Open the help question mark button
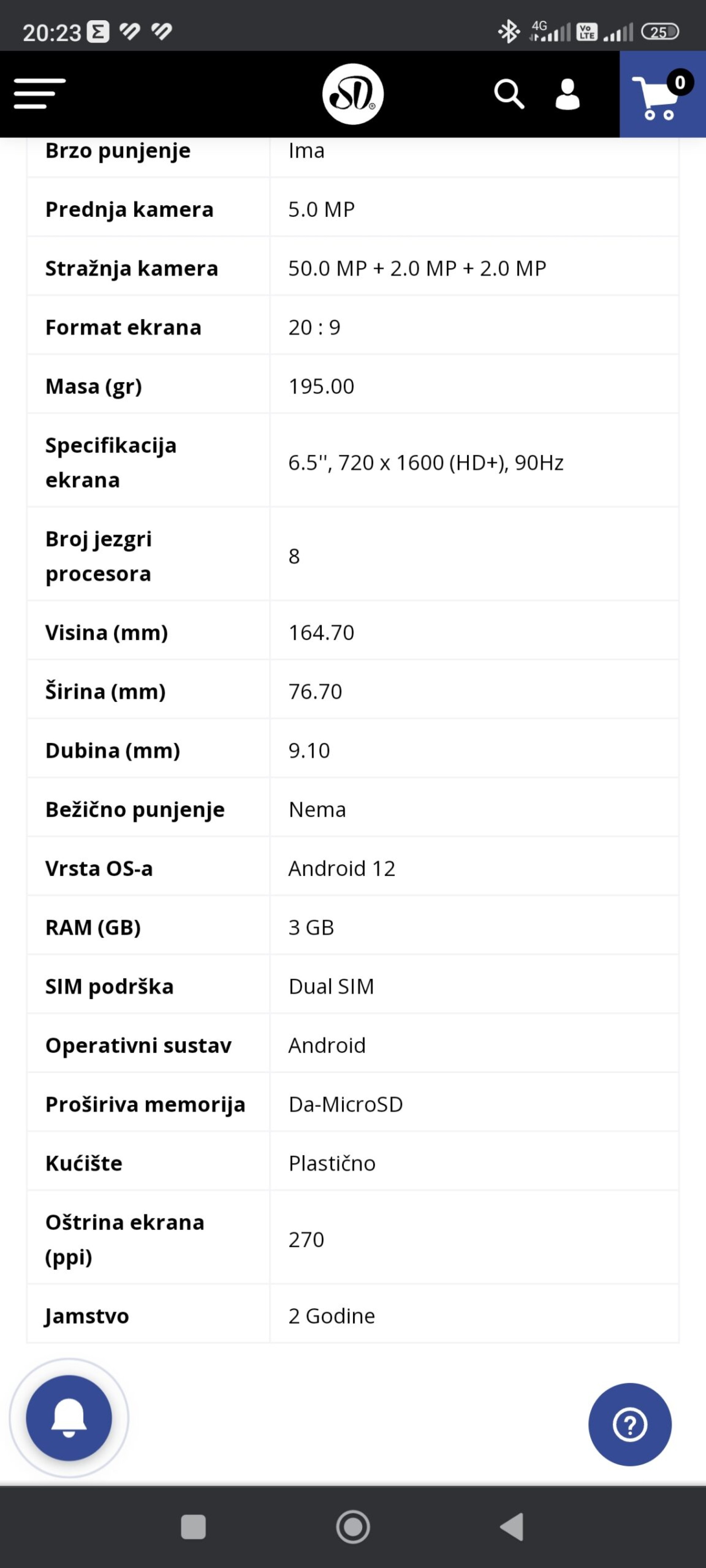The height and width of the screenshot is (1568, 706). [x=630, y=1424]
